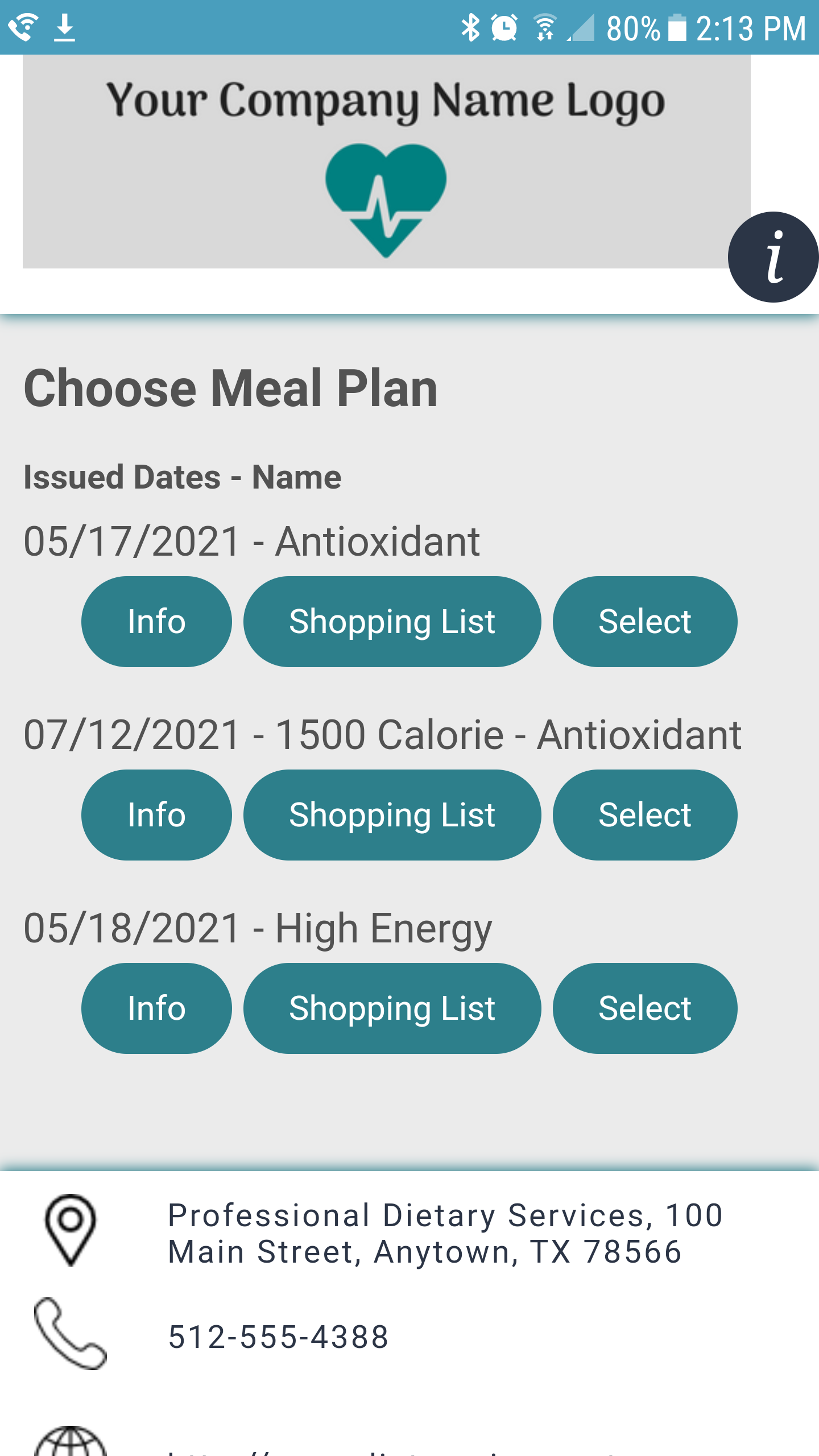Select the 05/17/2021 Antioxidant meal plan
This screenshot has width=819, height=1456.
[645, 622]
